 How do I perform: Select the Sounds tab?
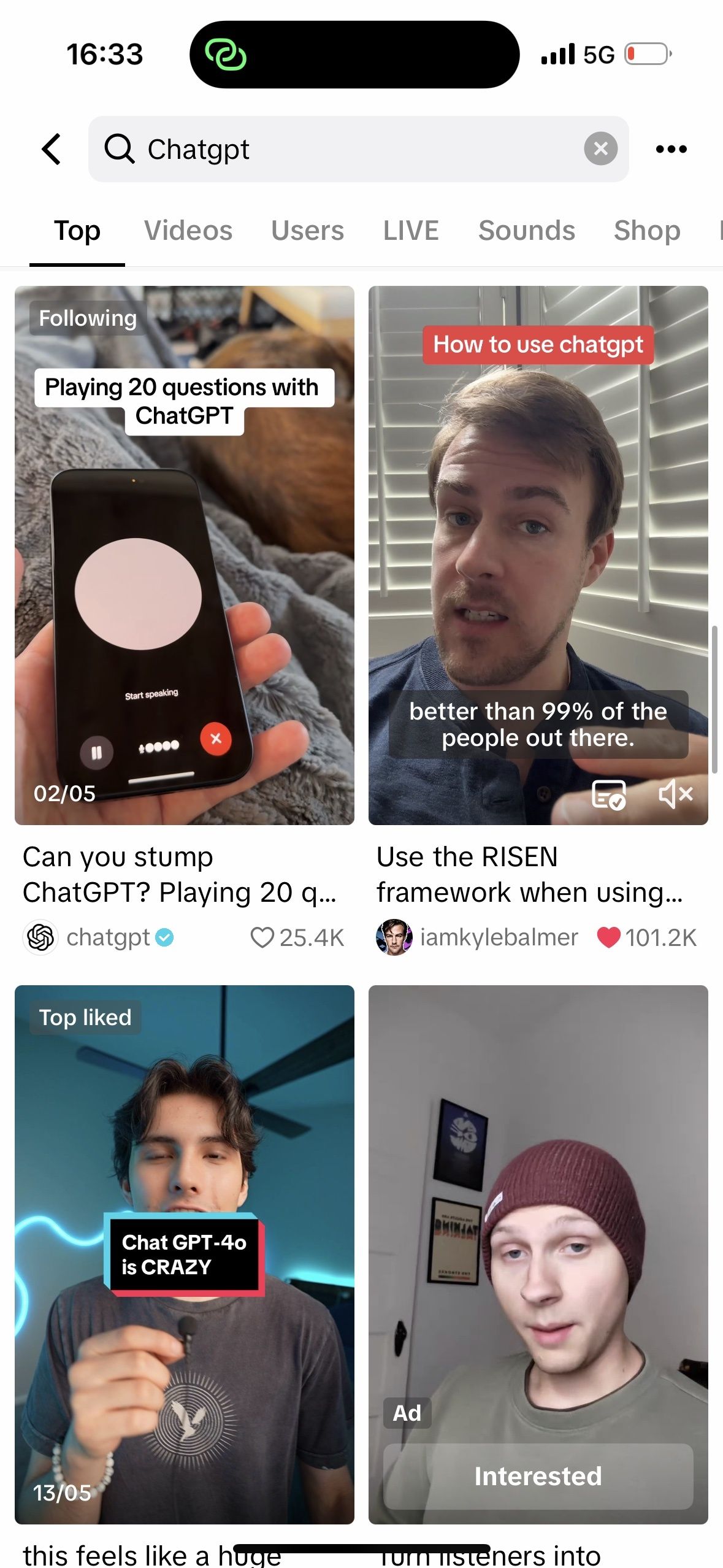pyautogui.click(x=526, y=231)
